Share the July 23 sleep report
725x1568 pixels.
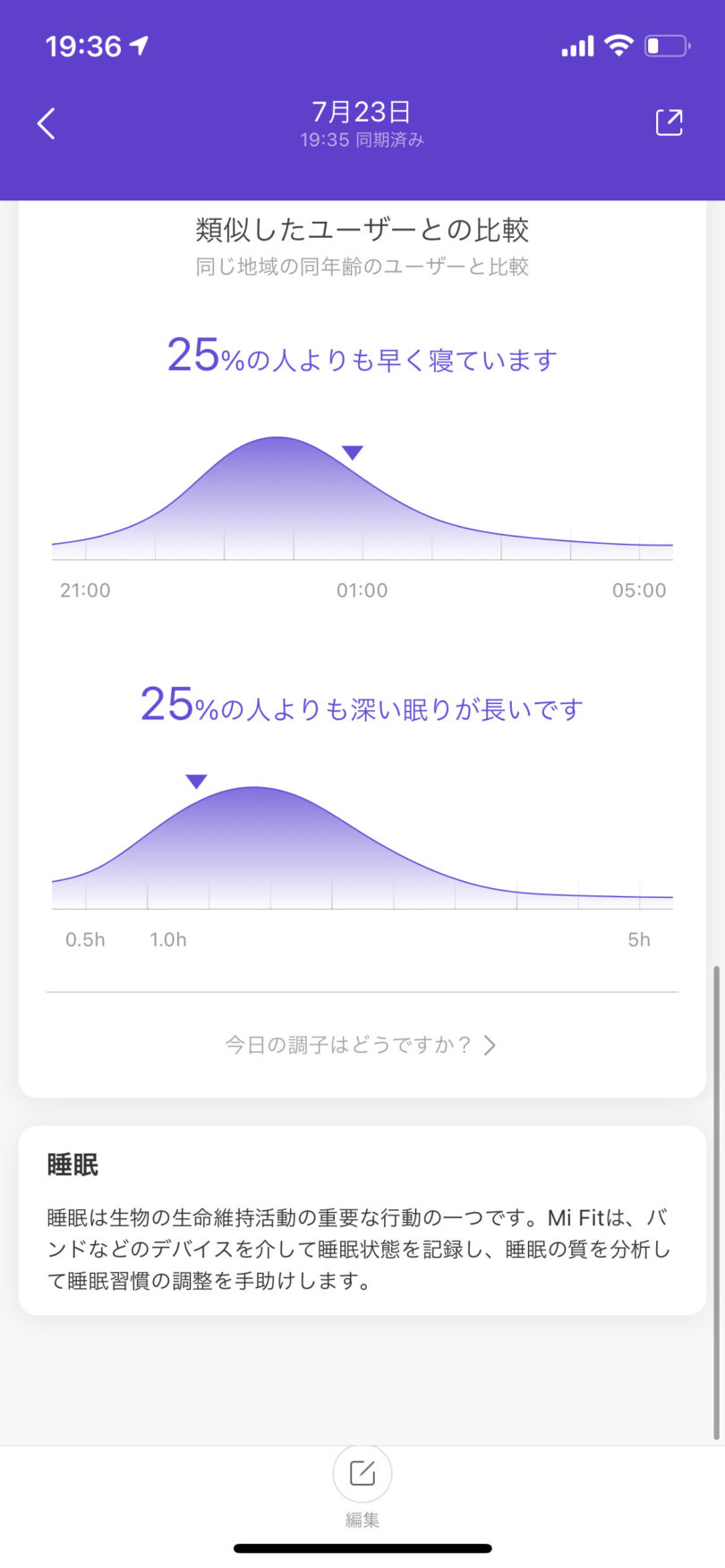point(669,123)
